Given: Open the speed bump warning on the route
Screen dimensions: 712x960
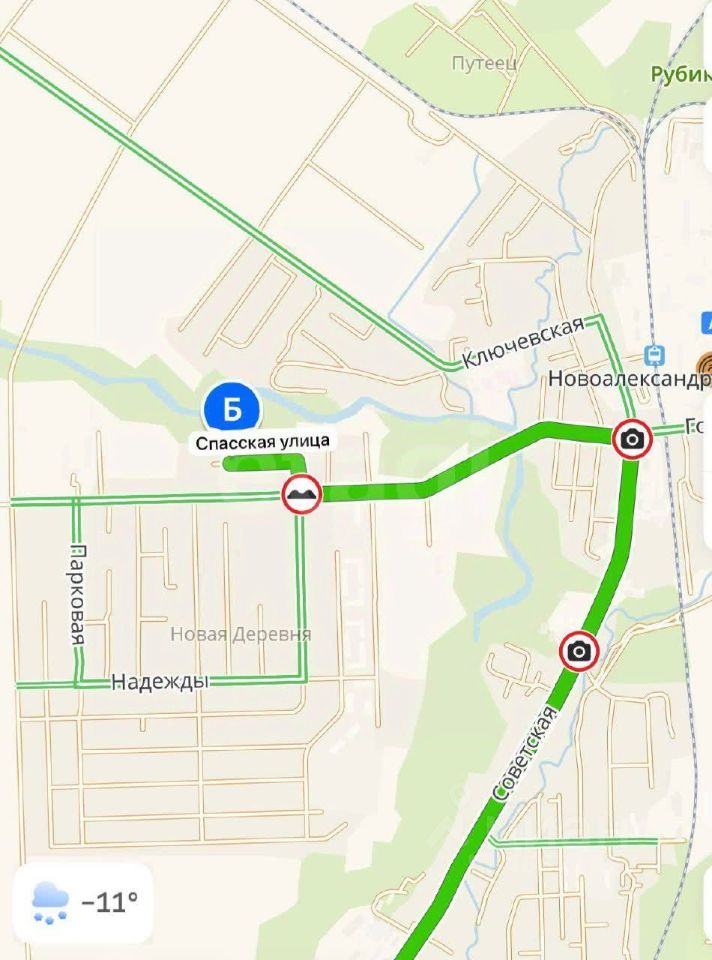Looking at the screenshot, I should click(301, 493).
